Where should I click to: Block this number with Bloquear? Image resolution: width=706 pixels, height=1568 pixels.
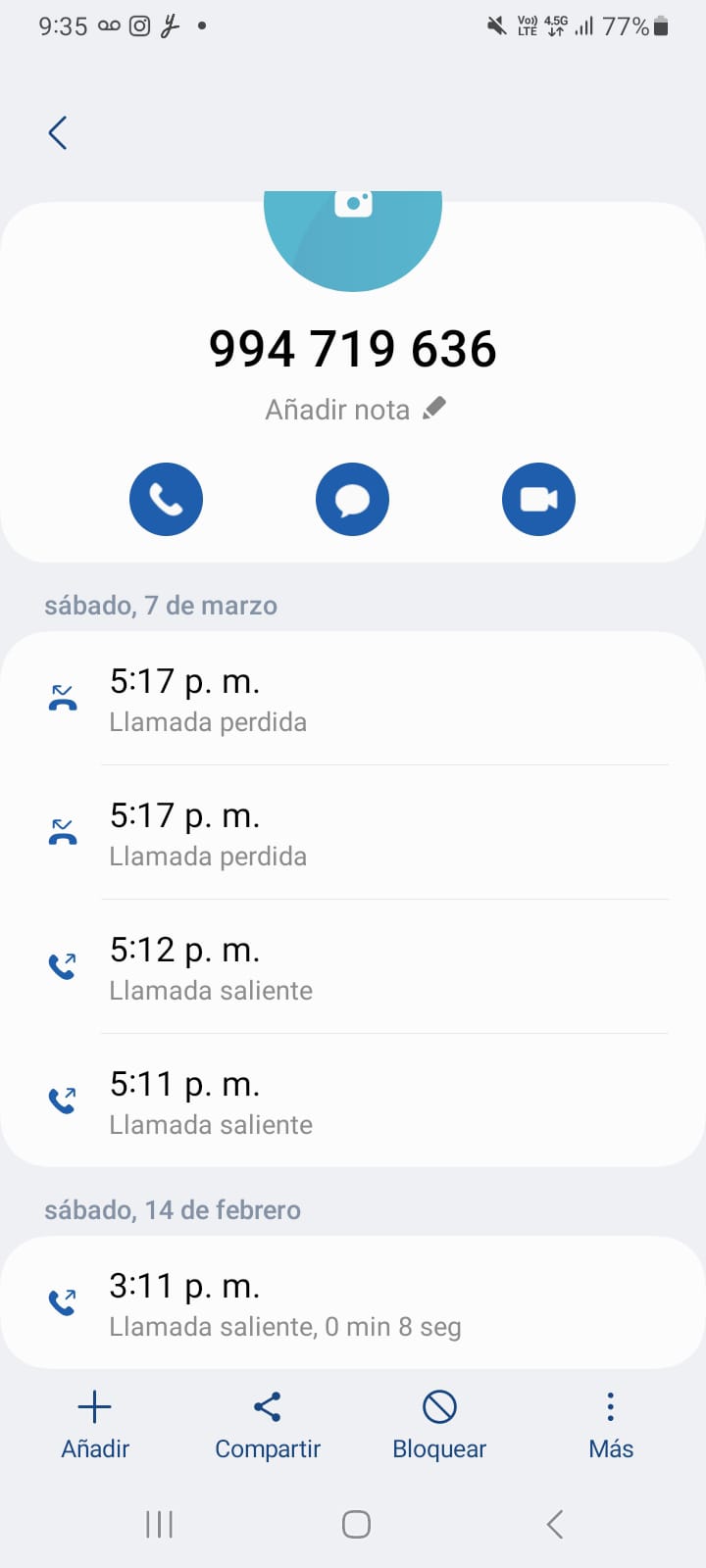pos(439,1424)
